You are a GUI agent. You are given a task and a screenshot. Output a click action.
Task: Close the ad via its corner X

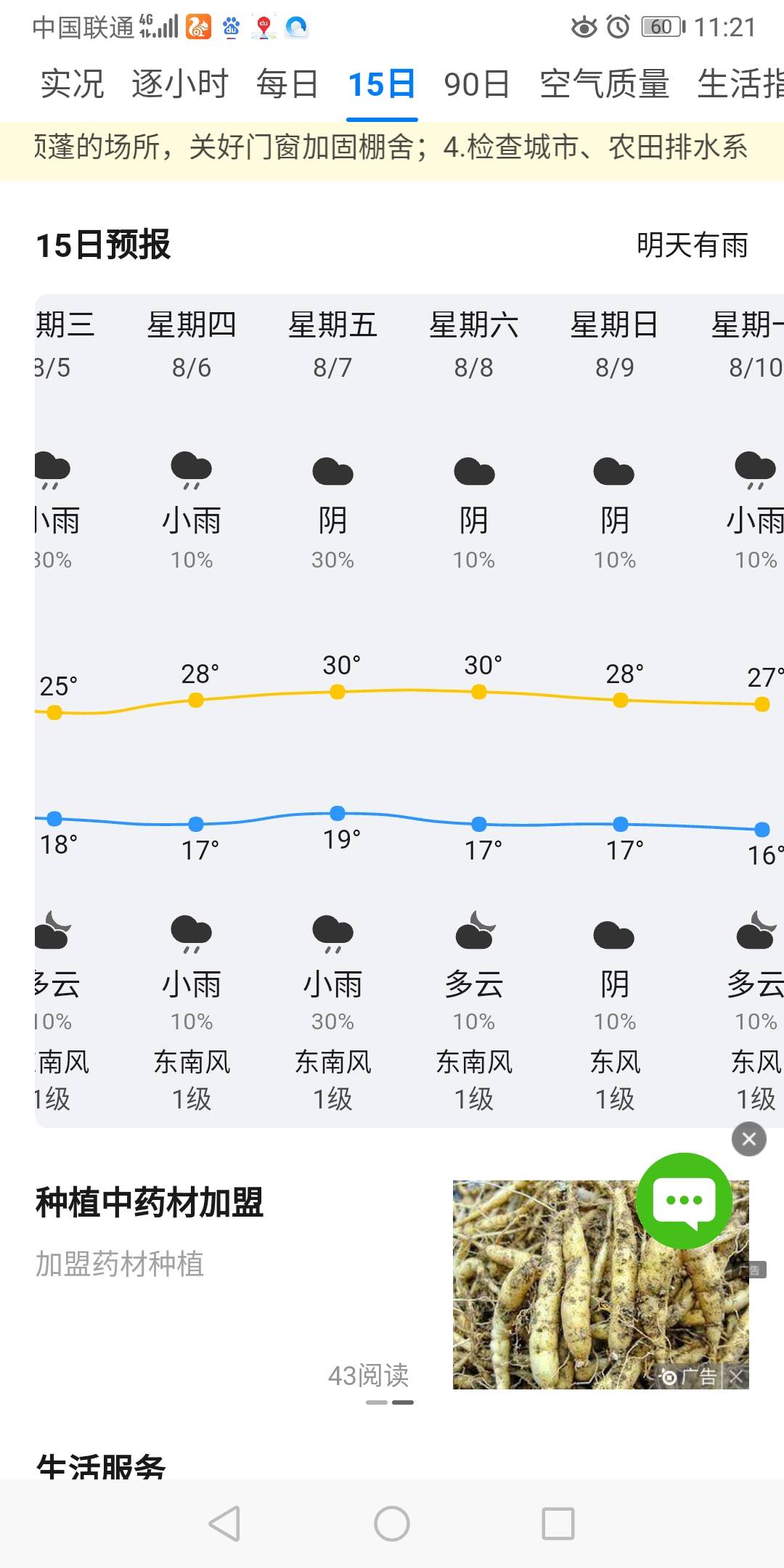736,1376
